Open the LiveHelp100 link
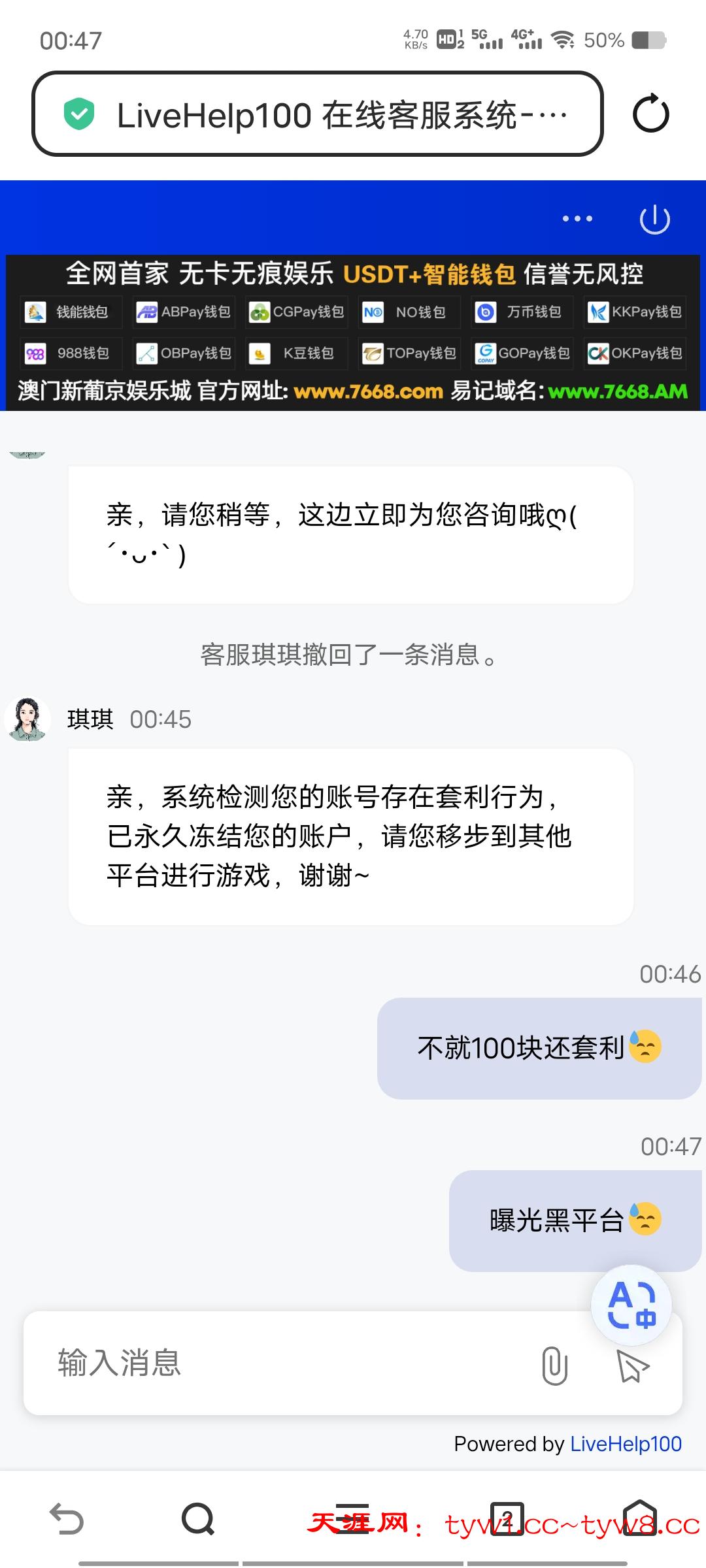706x1568 pixels. click(626, 1444)
